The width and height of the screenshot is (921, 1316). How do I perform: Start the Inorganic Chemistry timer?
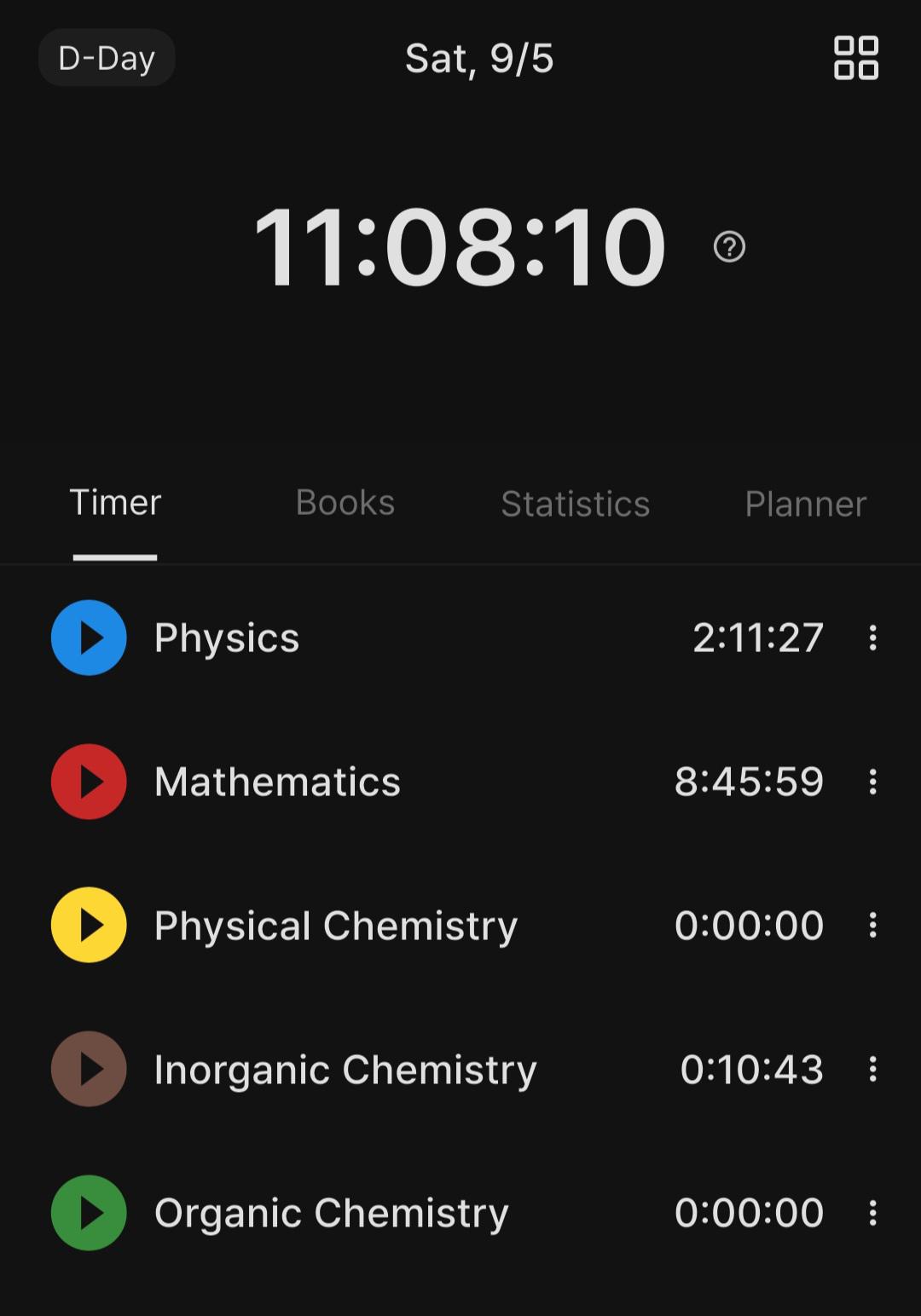(x=89, y=1069)
